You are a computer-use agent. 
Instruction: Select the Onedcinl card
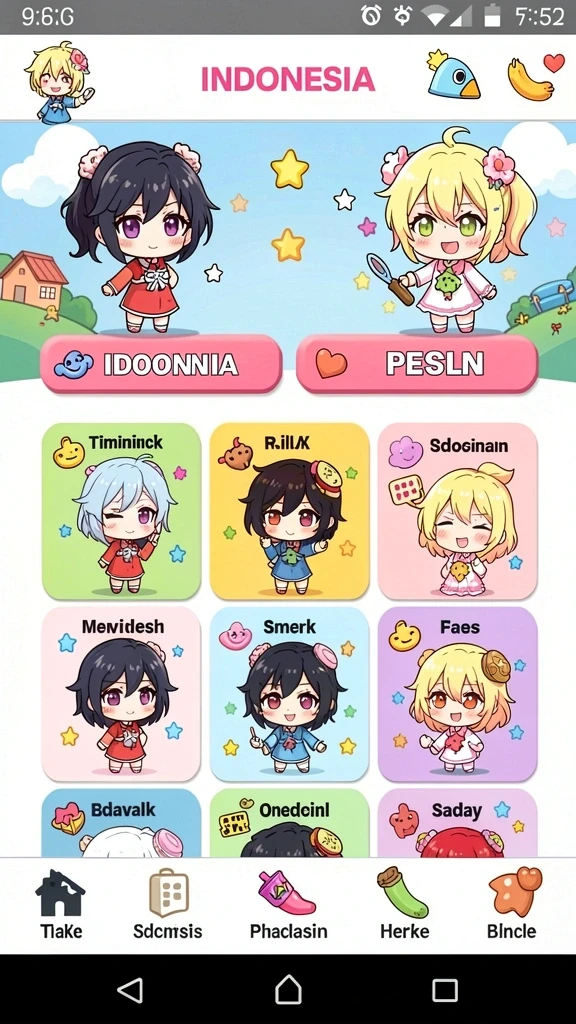[x=289, y=823]
